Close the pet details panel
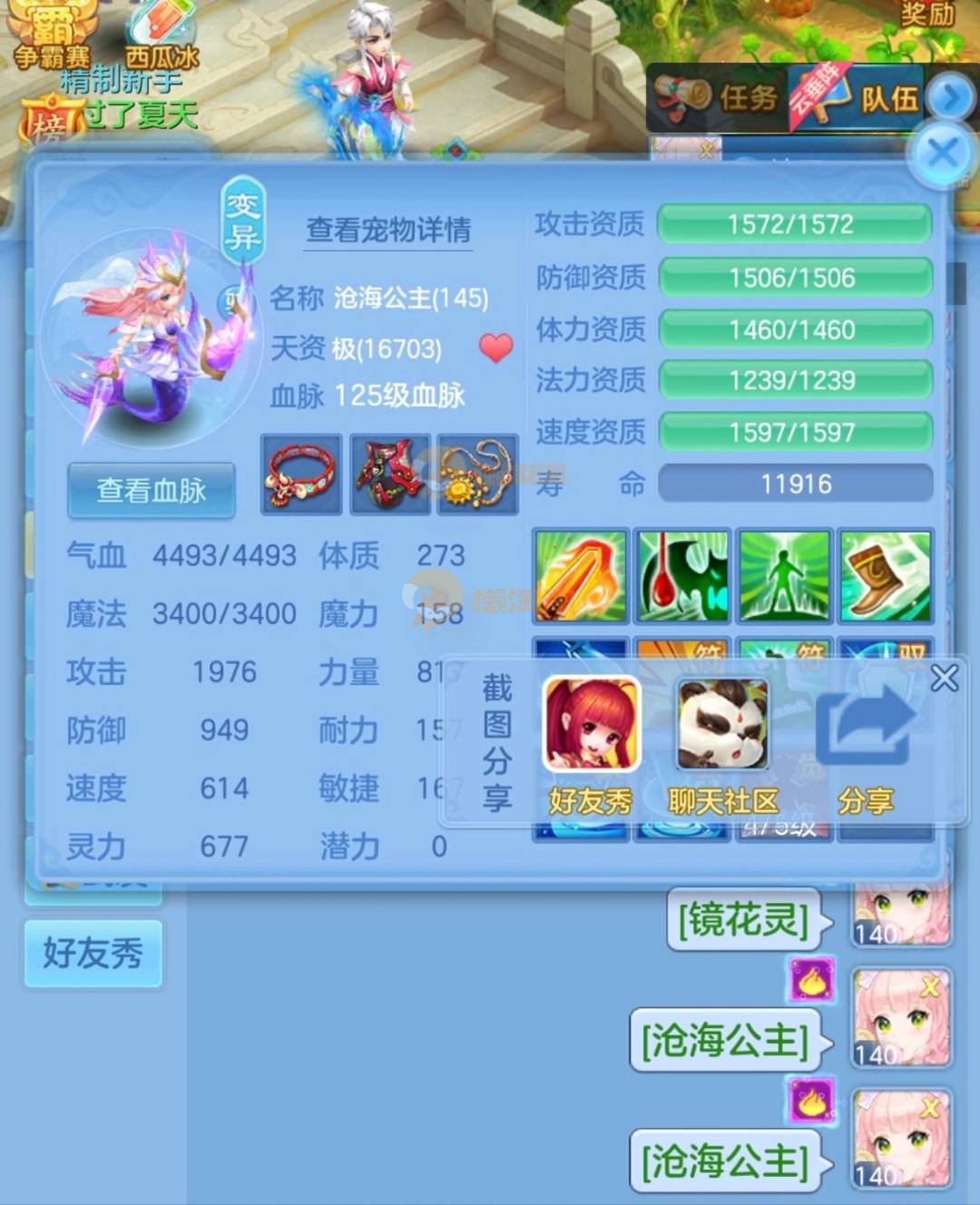The image size is (980, 1205). coord(942,153)
